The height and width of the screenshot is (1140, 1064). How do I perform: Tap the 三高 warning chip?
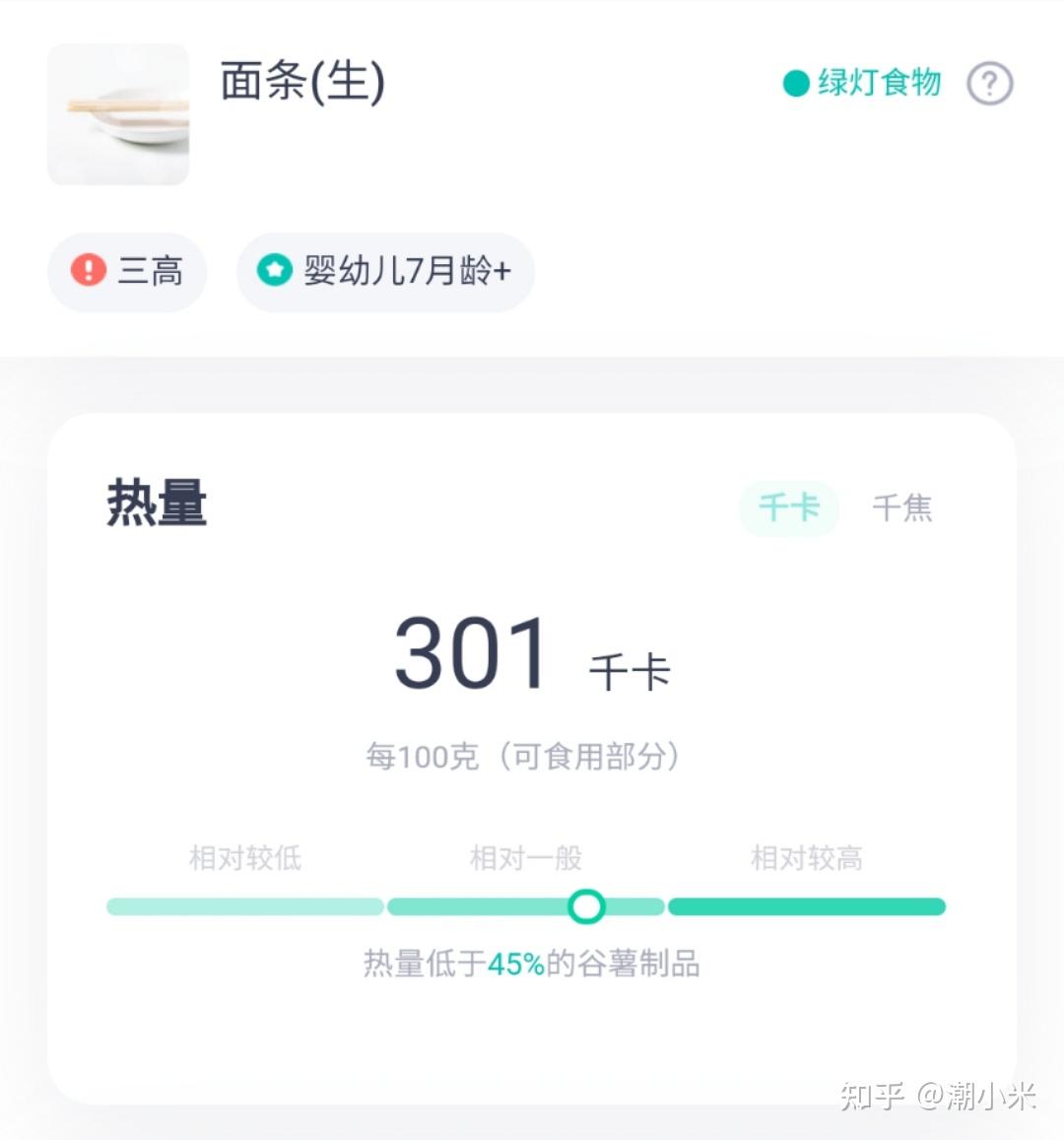[127, 271]
